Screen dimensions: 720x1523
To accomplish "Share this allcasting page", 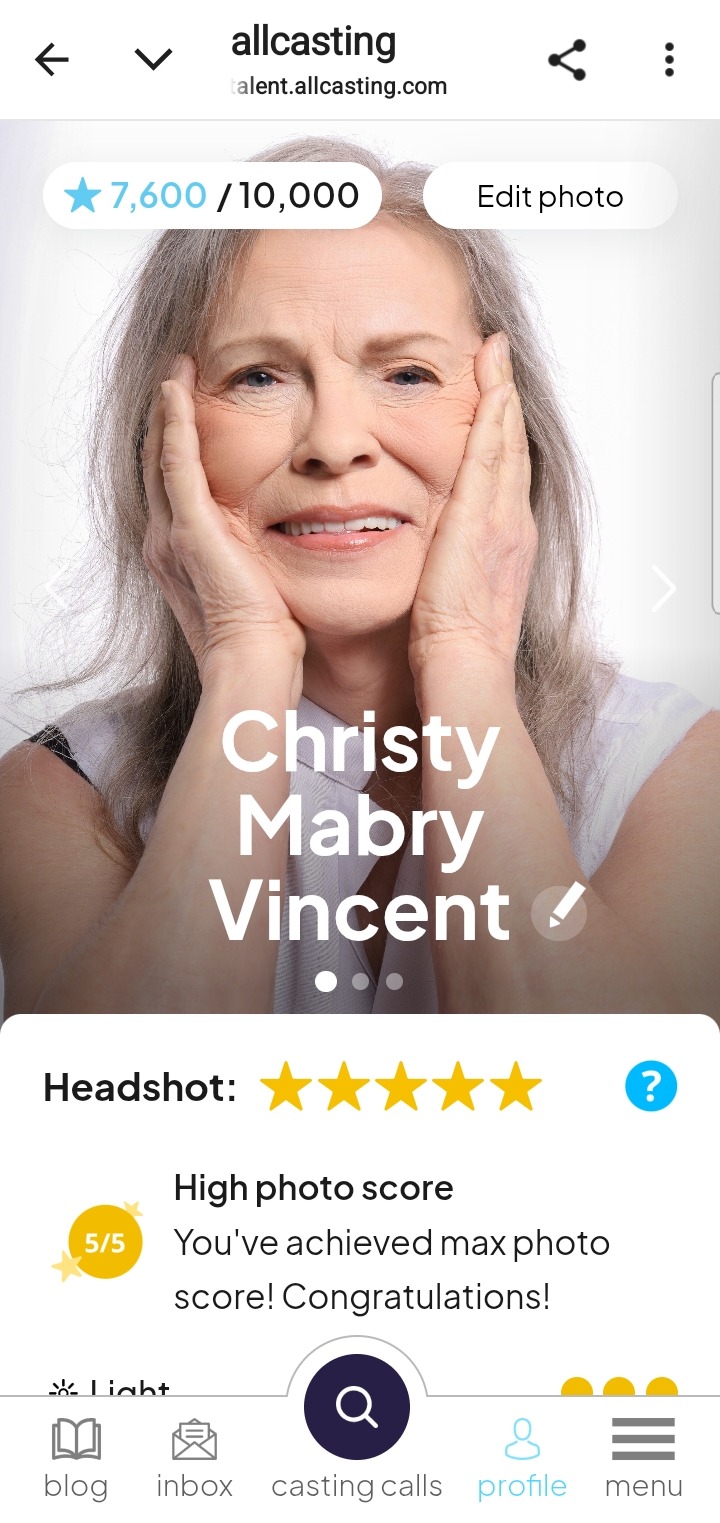I will point(567,60).
